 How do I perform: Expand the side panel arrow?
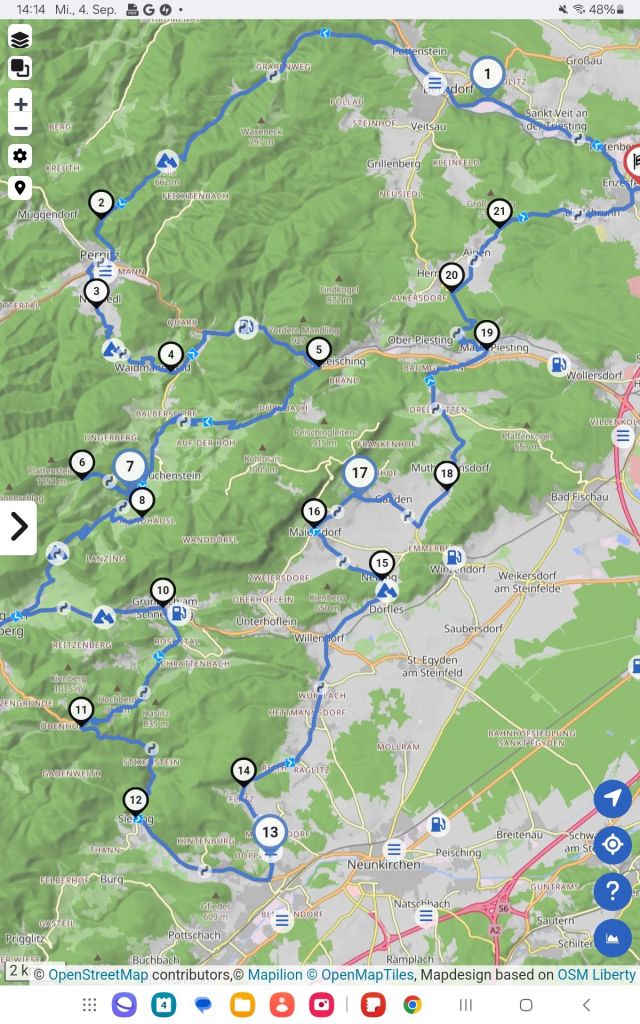18,527
